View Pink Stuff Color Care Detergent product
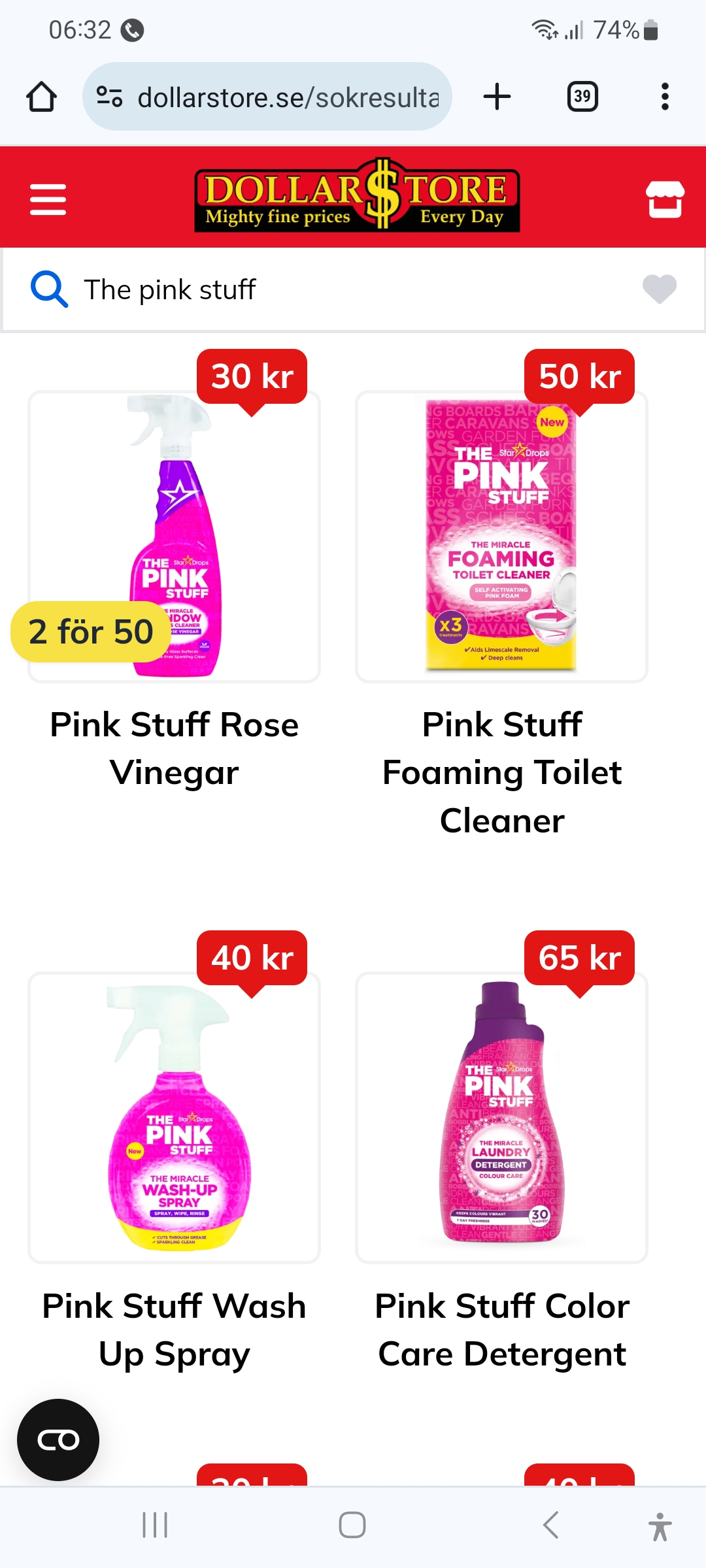706x1568 pixels. (x=501, y=1118)
